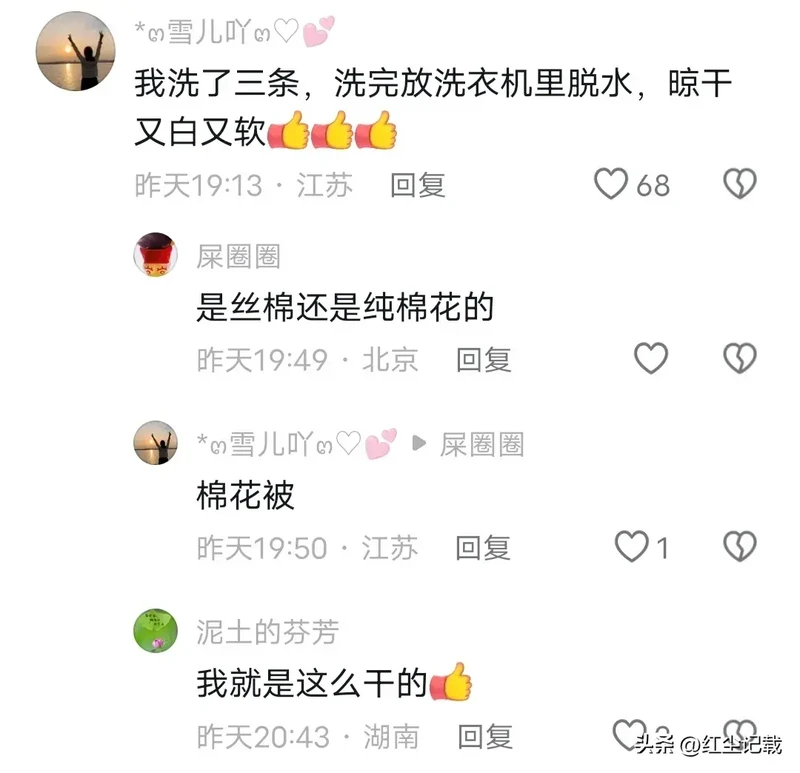
Task: Open the mentioned user 屎圈圈 in the reply header
Action: pos(482,443)
